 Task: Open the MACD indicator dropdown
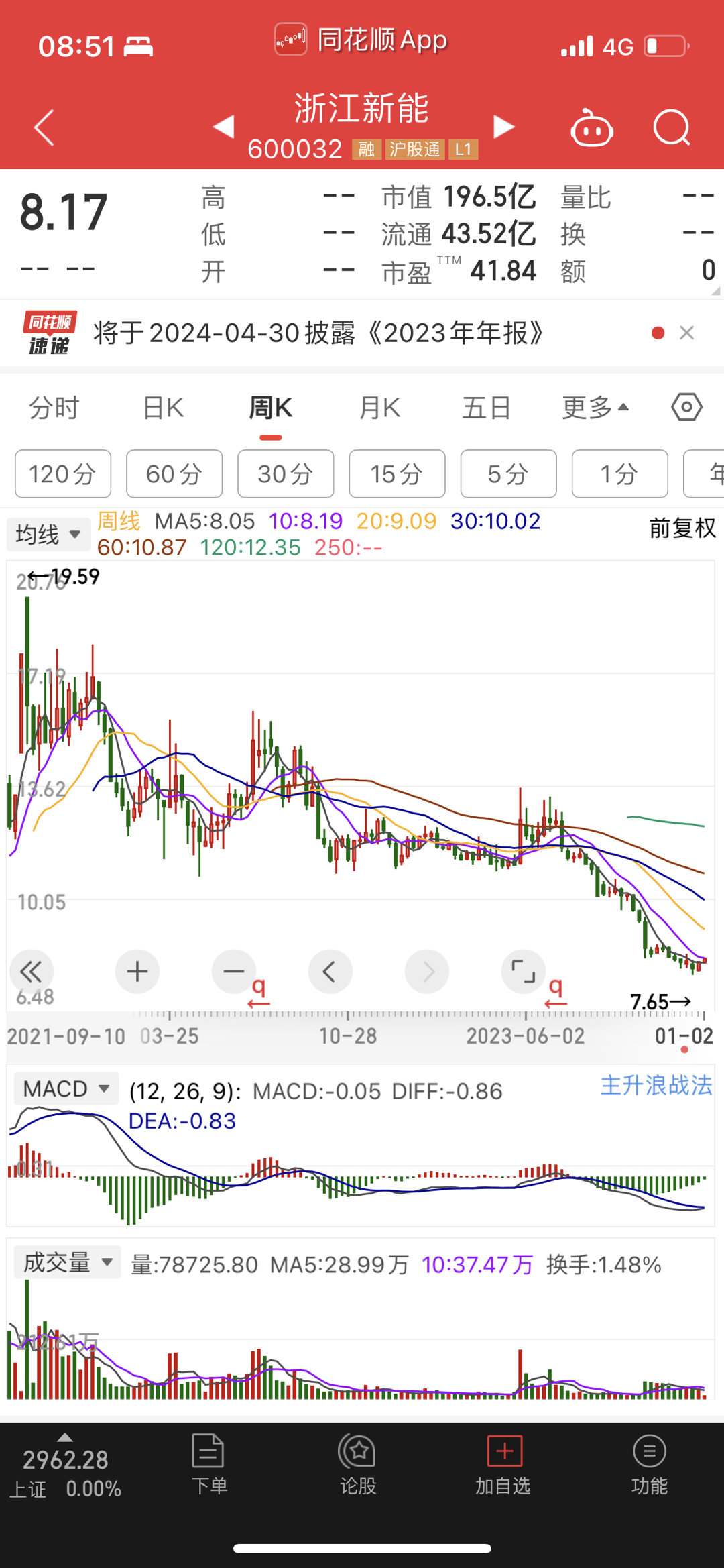click(65, 1088)
